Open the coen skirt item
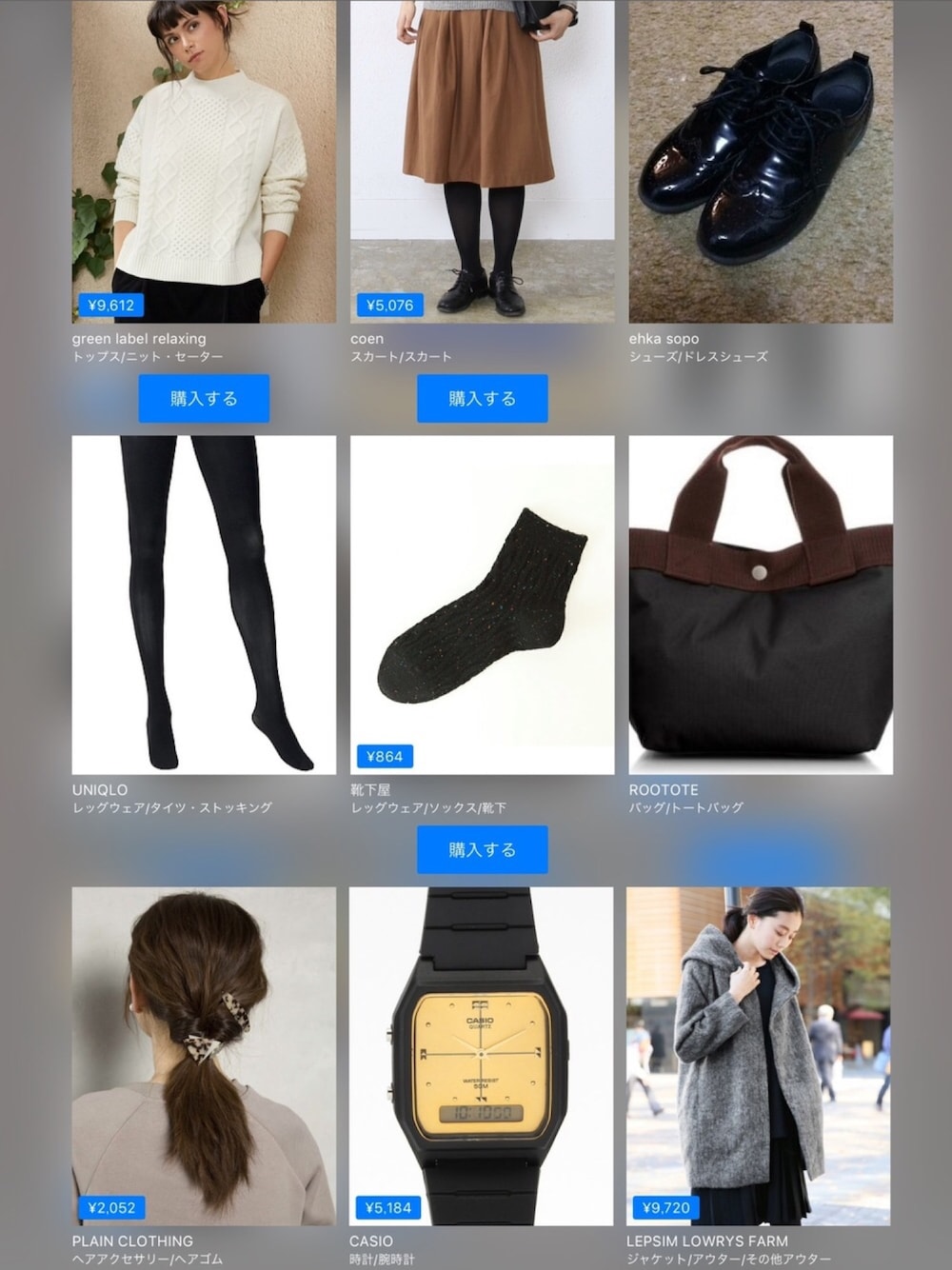Screen dimensions: 952x1270 coord(482,162)
